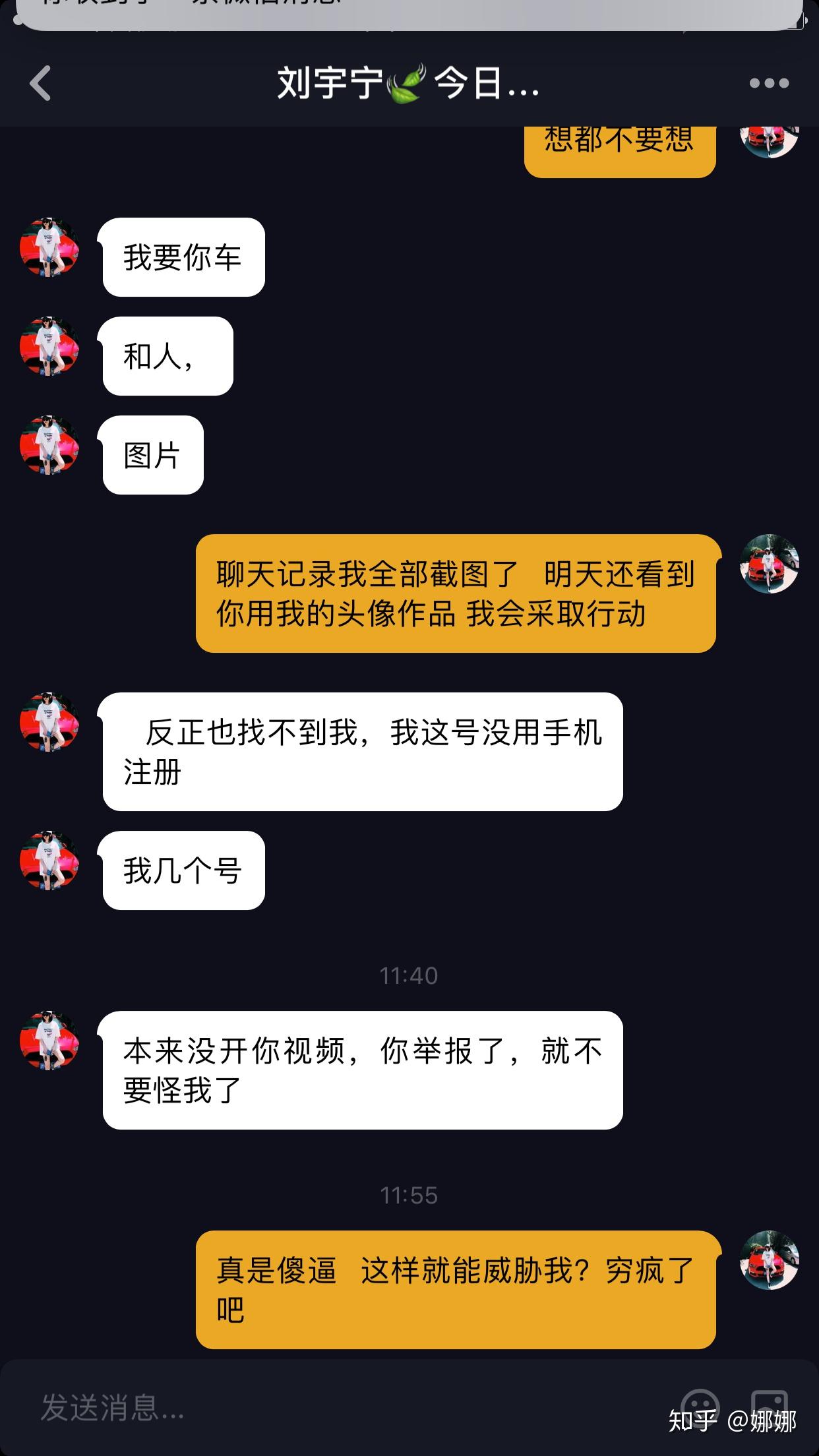
Task: Open the three-dot chat options menu
Action: (769, 82)
